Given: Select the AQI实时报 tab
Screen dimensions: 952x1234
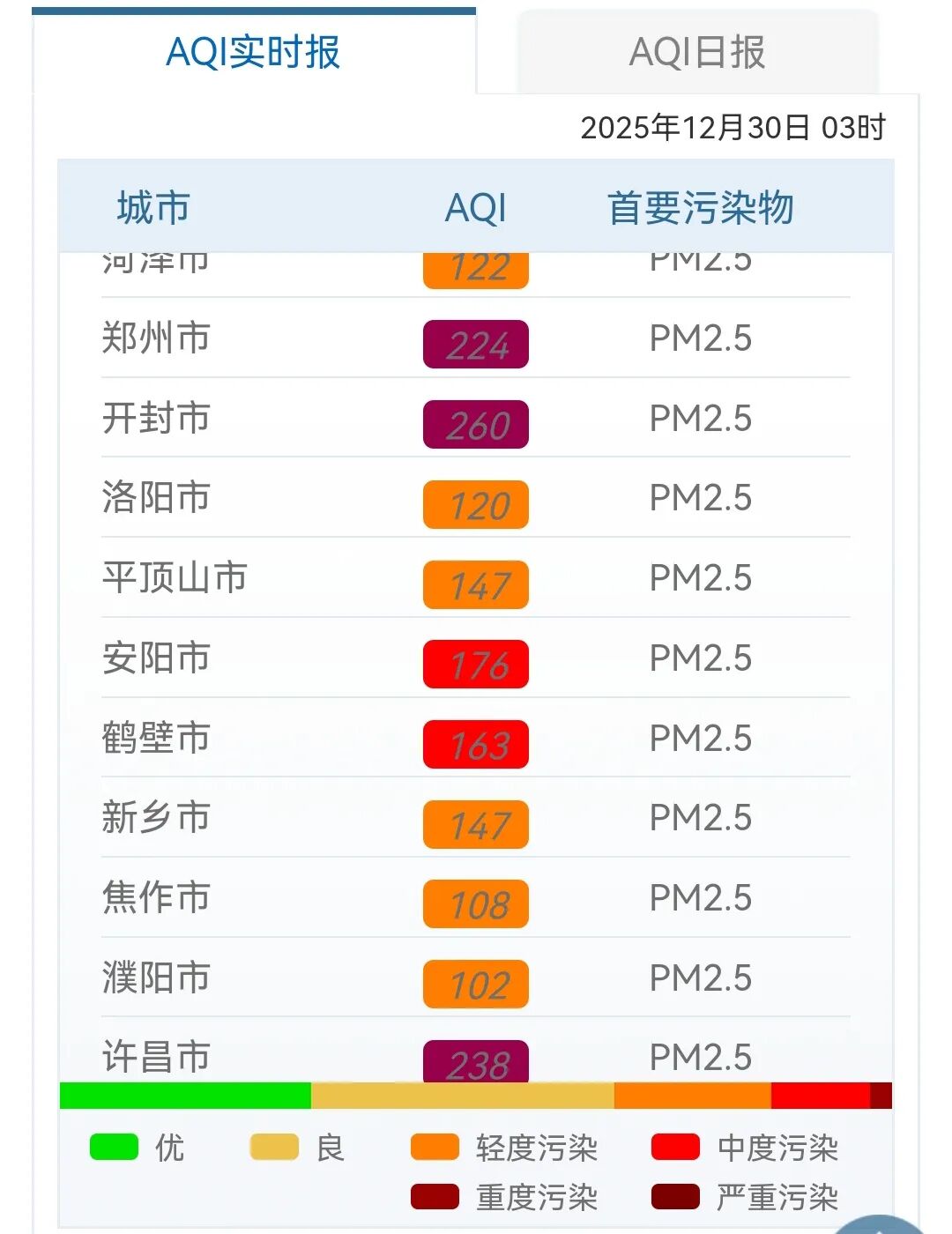Looking at the screenshot, I should click(x=254, y=53).
